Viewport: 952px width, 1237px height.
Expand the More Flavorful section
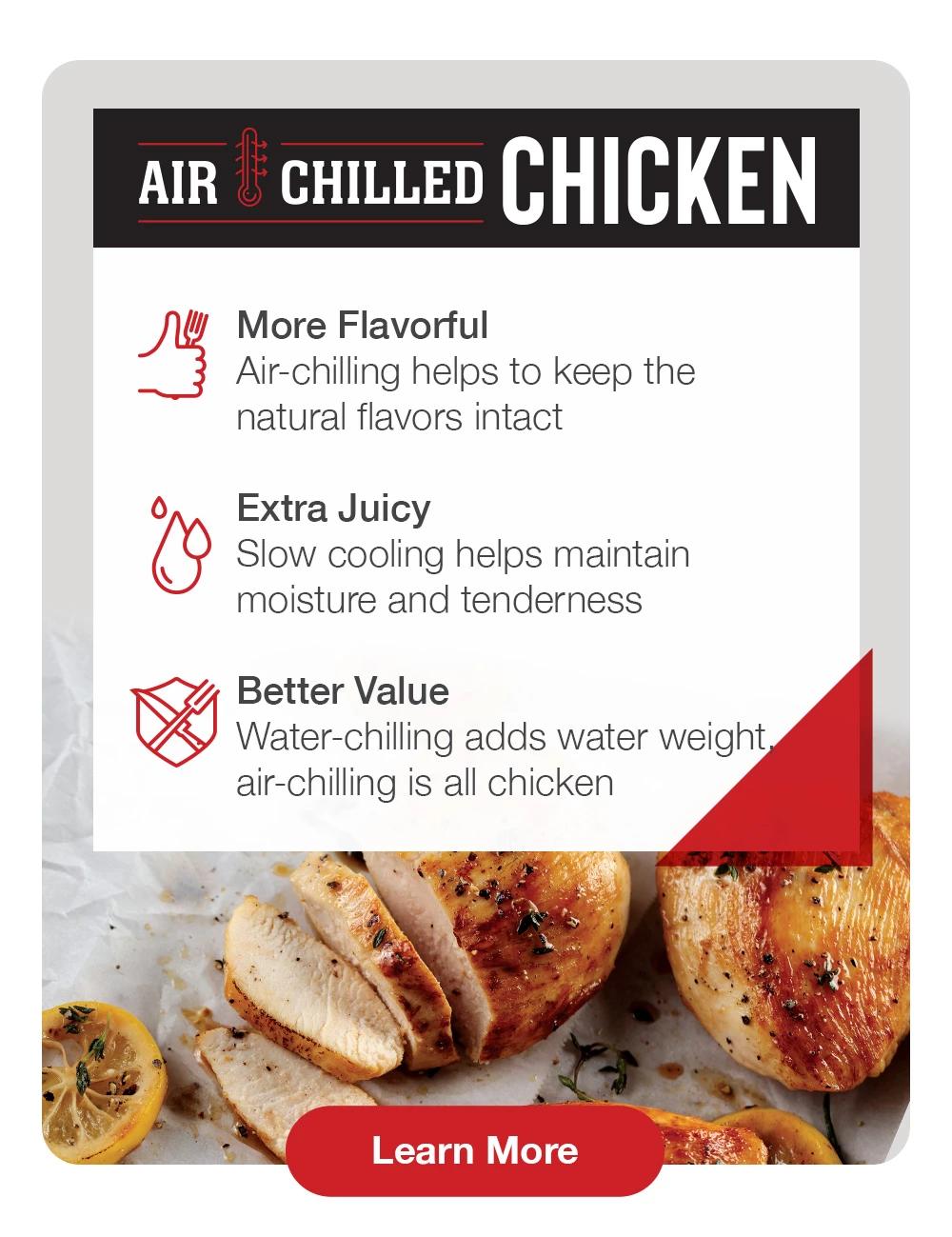[x=364, y=325]
